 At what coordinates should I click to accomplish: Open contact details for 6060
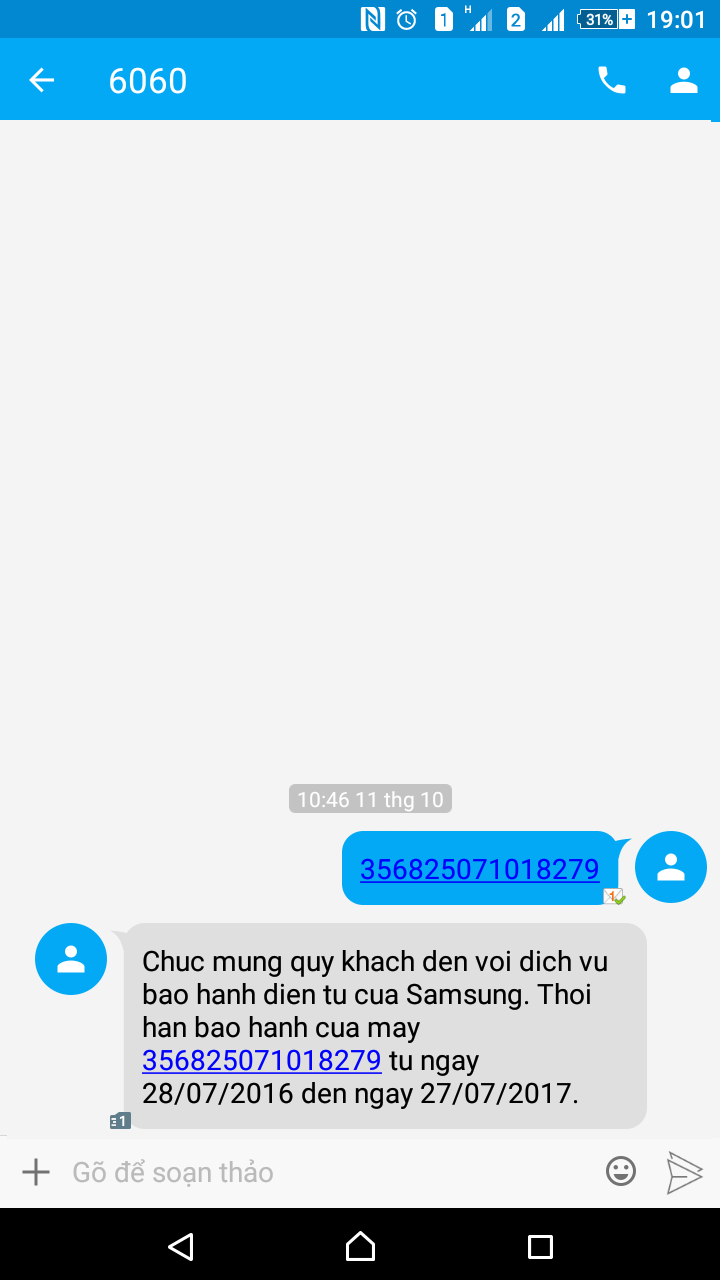pos(683,81)
